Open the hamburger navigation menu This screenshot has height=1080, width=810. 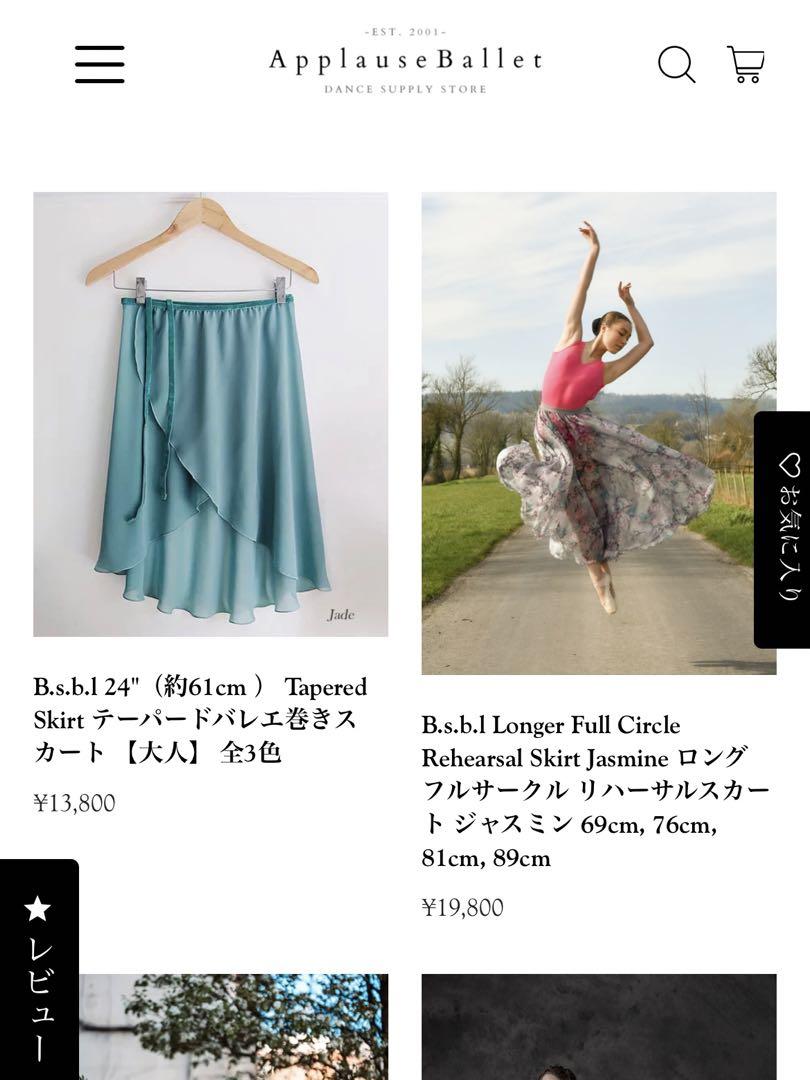pyautogui.click(x=100, y=65)
